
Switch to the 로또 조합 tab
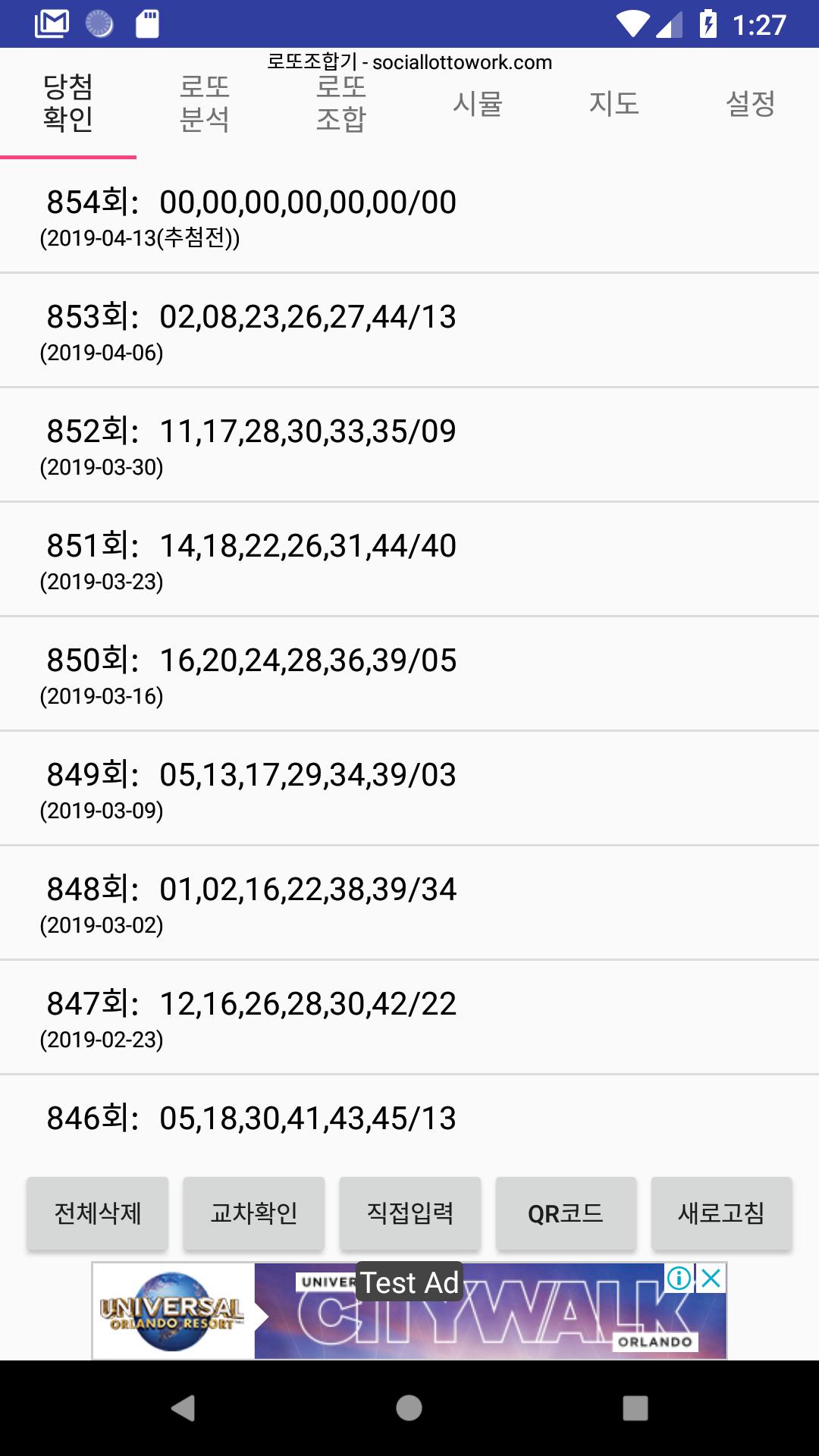click(341, 104)
